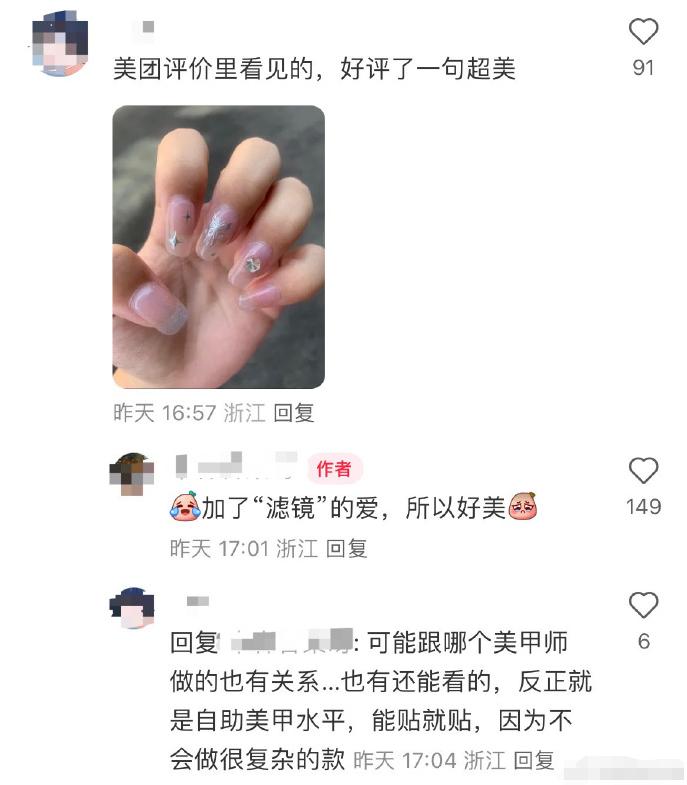Reply to the author's 17:01 comment
The image size is (687, 785).
pyautogui.click(x=347, y=548)
